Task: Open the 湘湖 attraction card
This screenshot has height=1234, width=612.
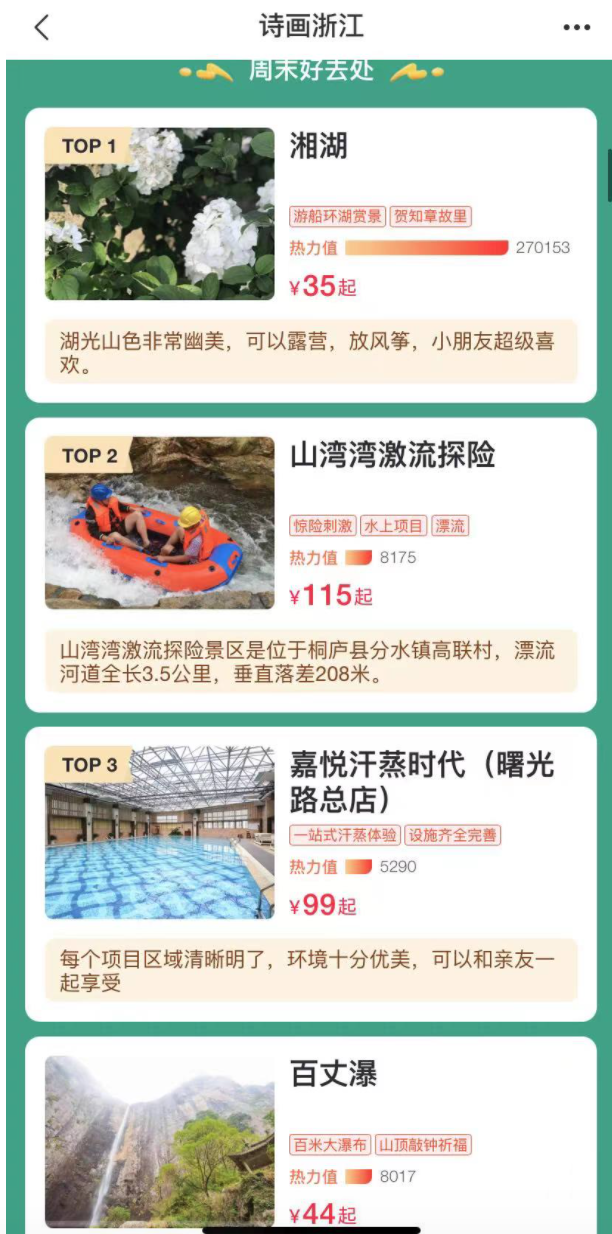Action: 318,146
